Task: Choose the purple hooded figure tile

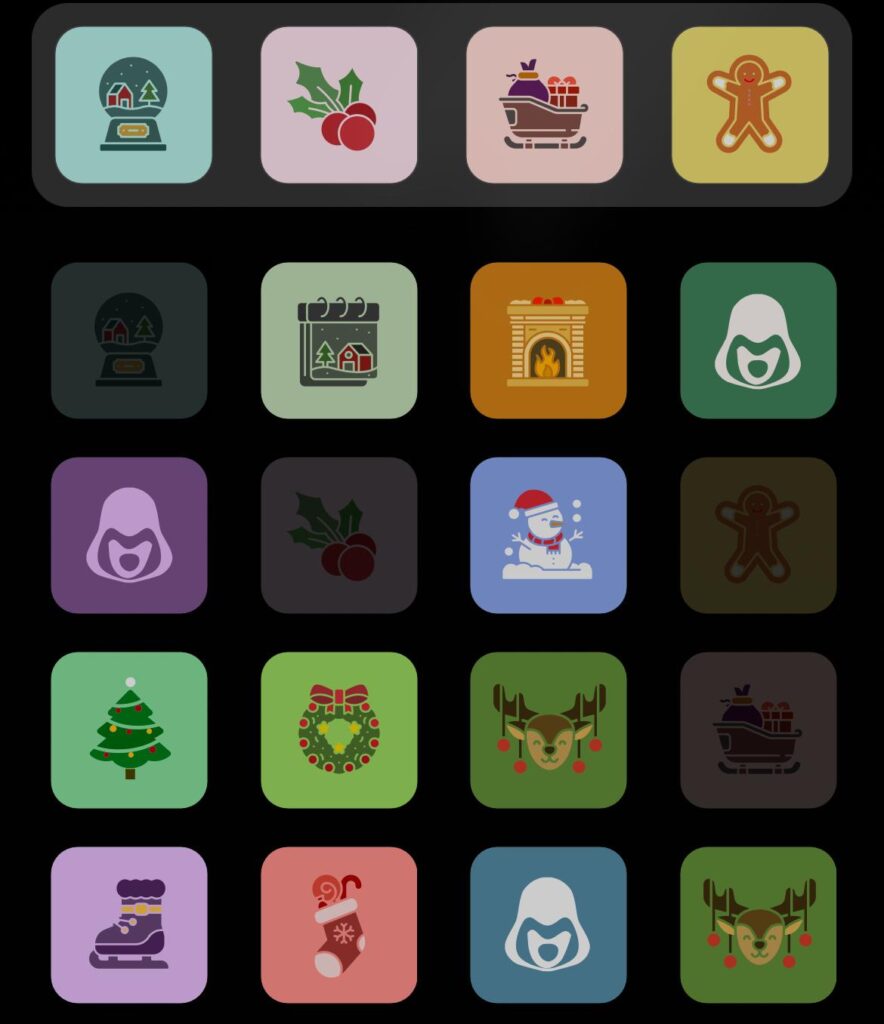Action: (129, 535)
